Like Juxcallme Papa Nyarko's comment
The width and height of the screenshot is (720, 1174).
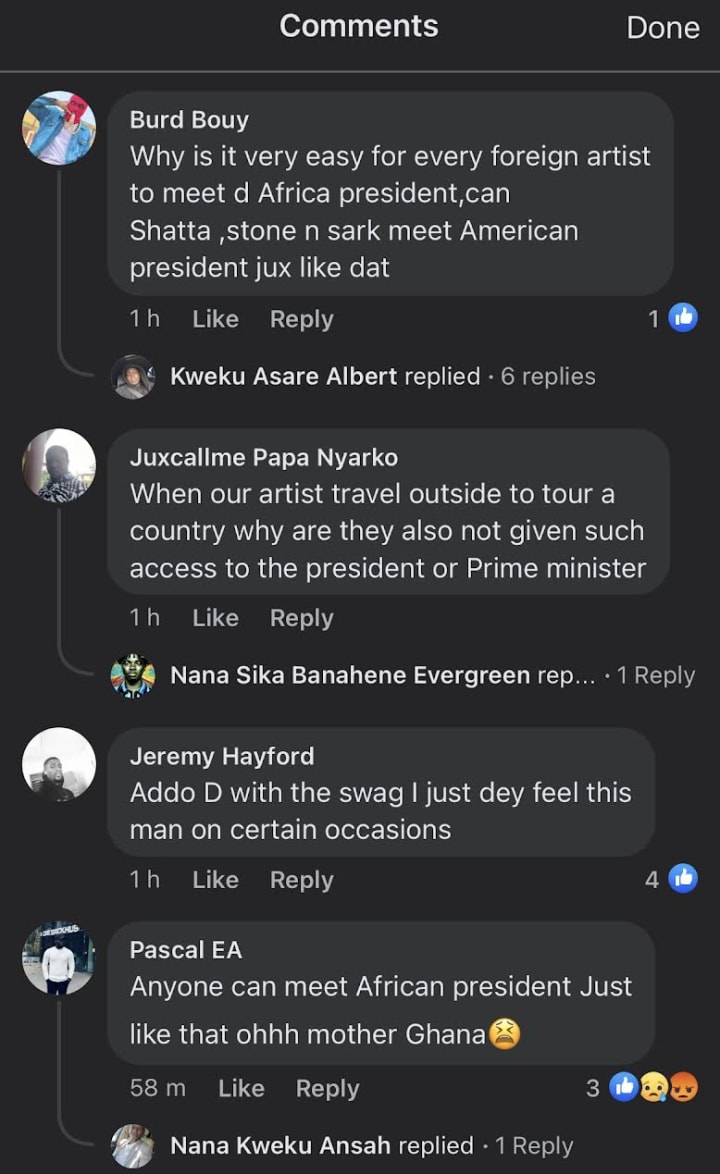tap(215, 618)
